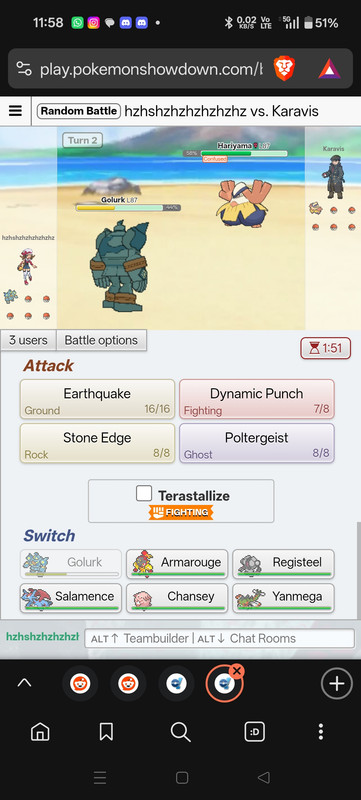The height and width of the screenshot is (800, 361).
Task: Tap the 1:51 battle timer button
Action: click(325, 348)
